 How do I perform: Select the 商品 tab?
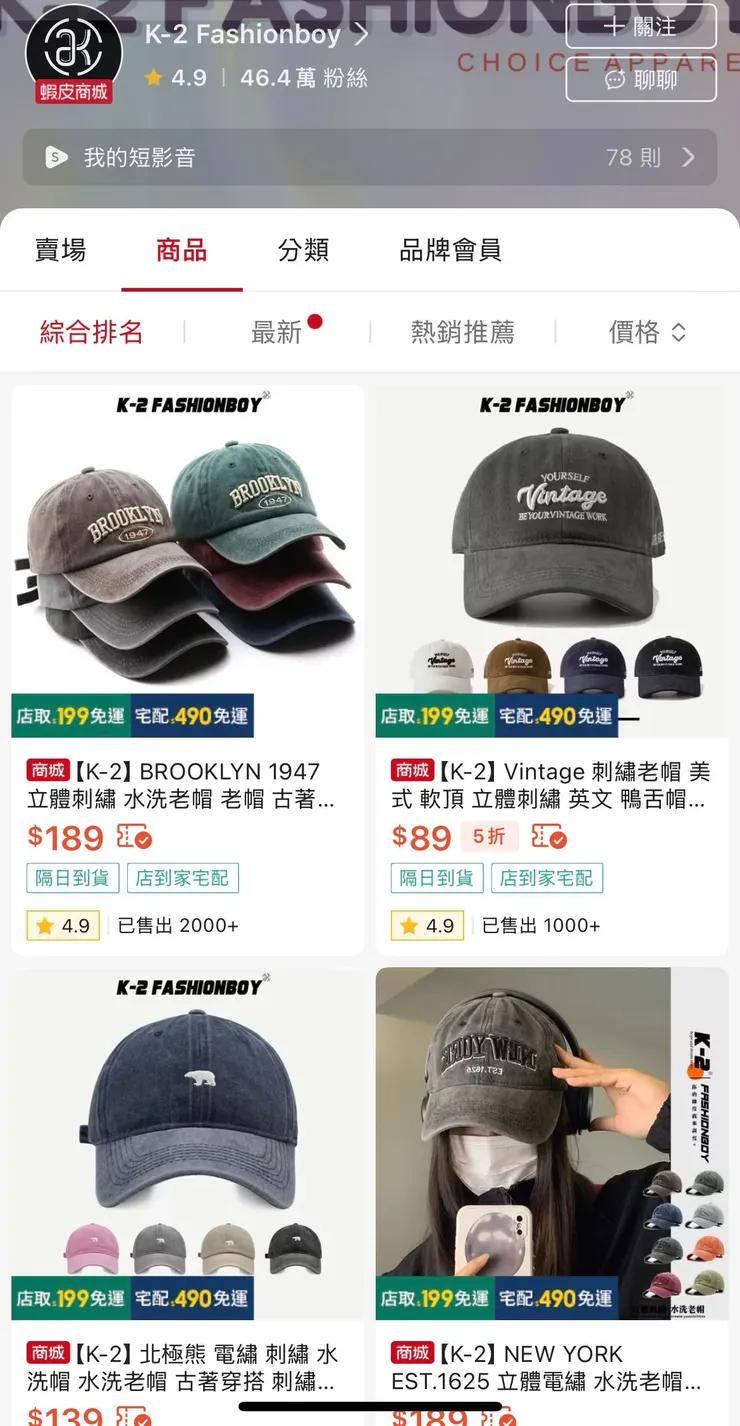pos(182,250)
